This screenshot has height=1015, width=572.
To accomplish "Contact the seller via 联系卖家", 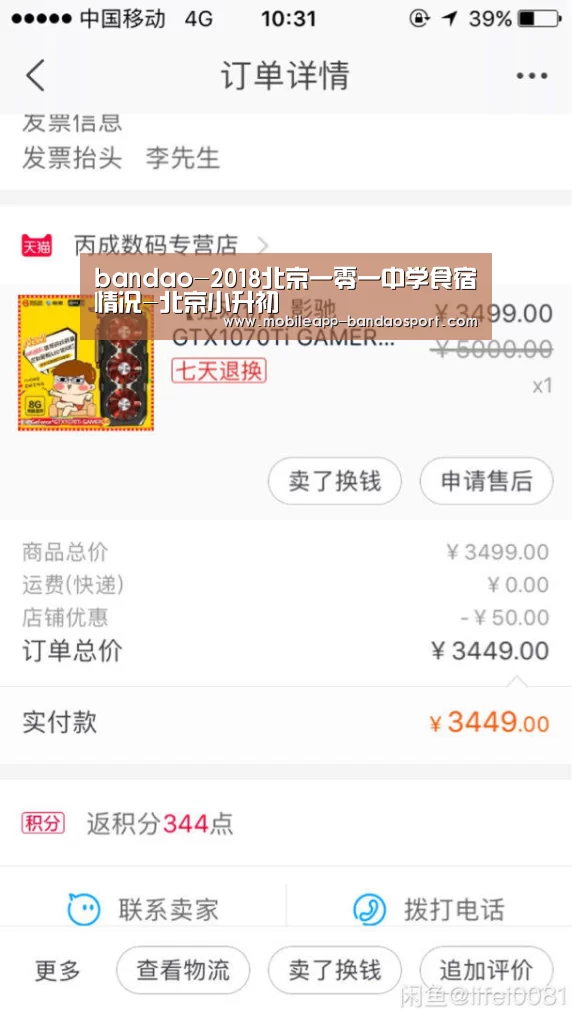I will click(x=143, y=909).
